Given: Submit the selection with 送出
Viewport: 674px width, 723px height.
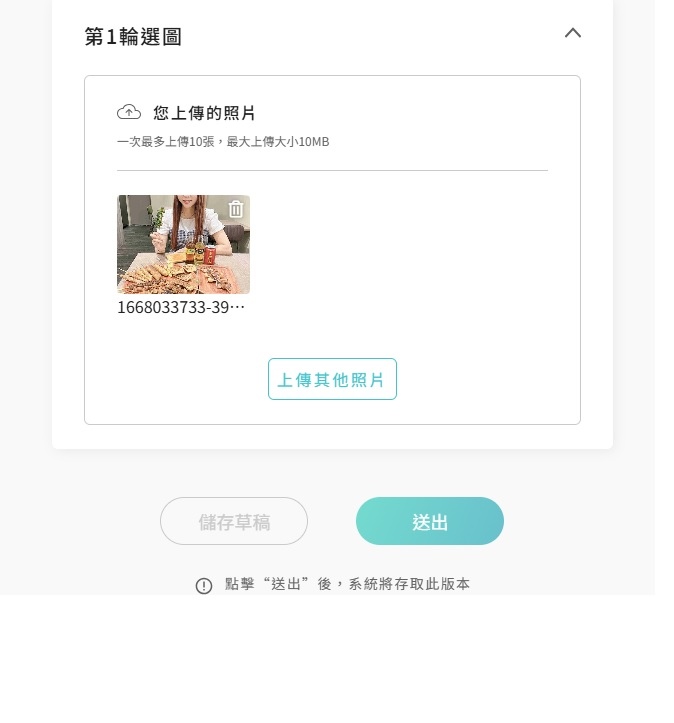Looking at the screenshot, I should [x=430, y=521].
